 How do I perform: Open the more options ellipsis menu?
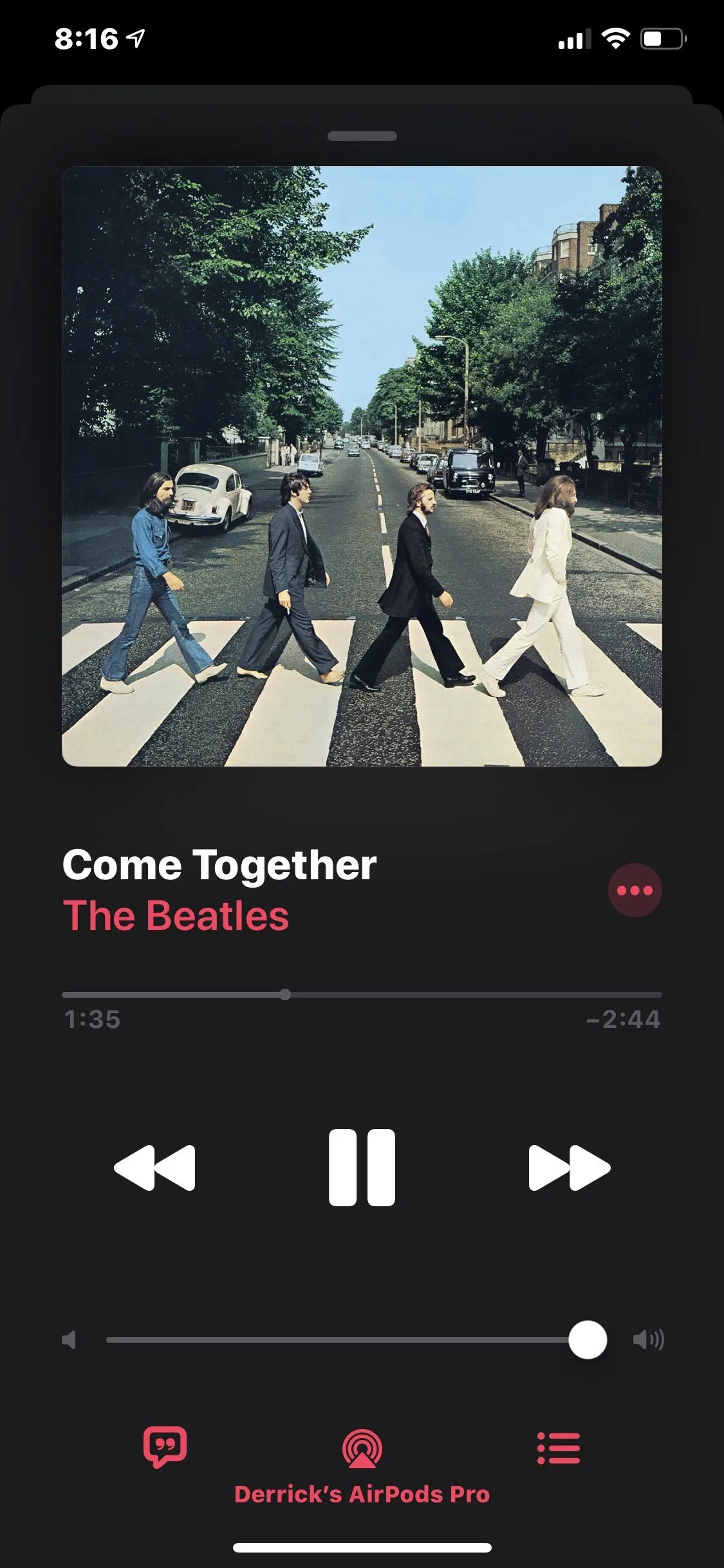[635, 890]
